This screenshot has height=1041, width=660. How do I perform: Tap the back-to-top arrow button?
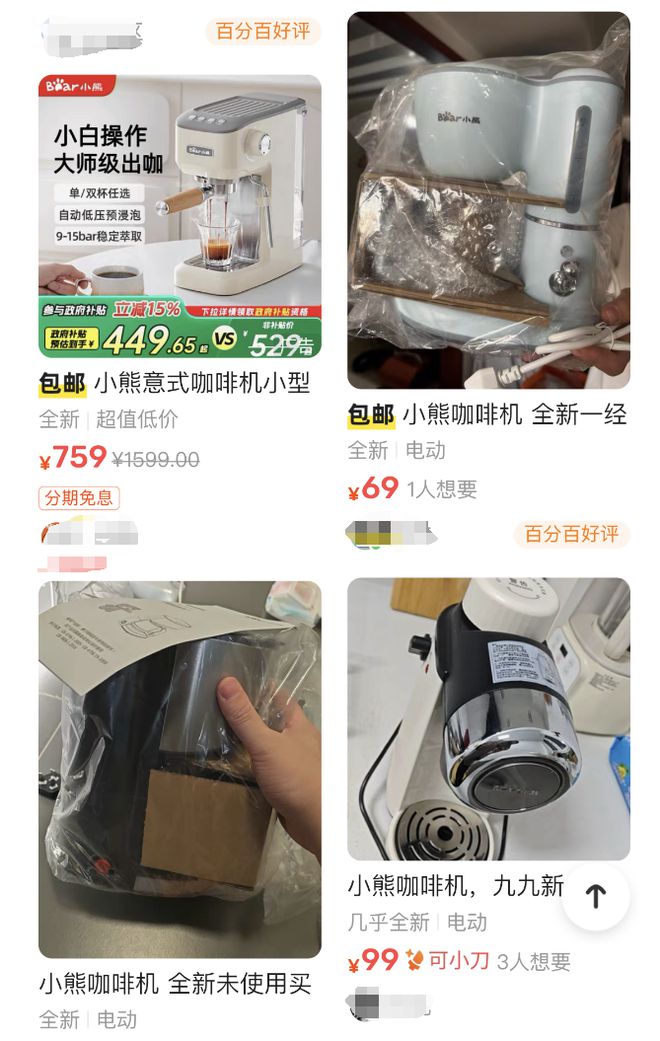tap(596, 896)
